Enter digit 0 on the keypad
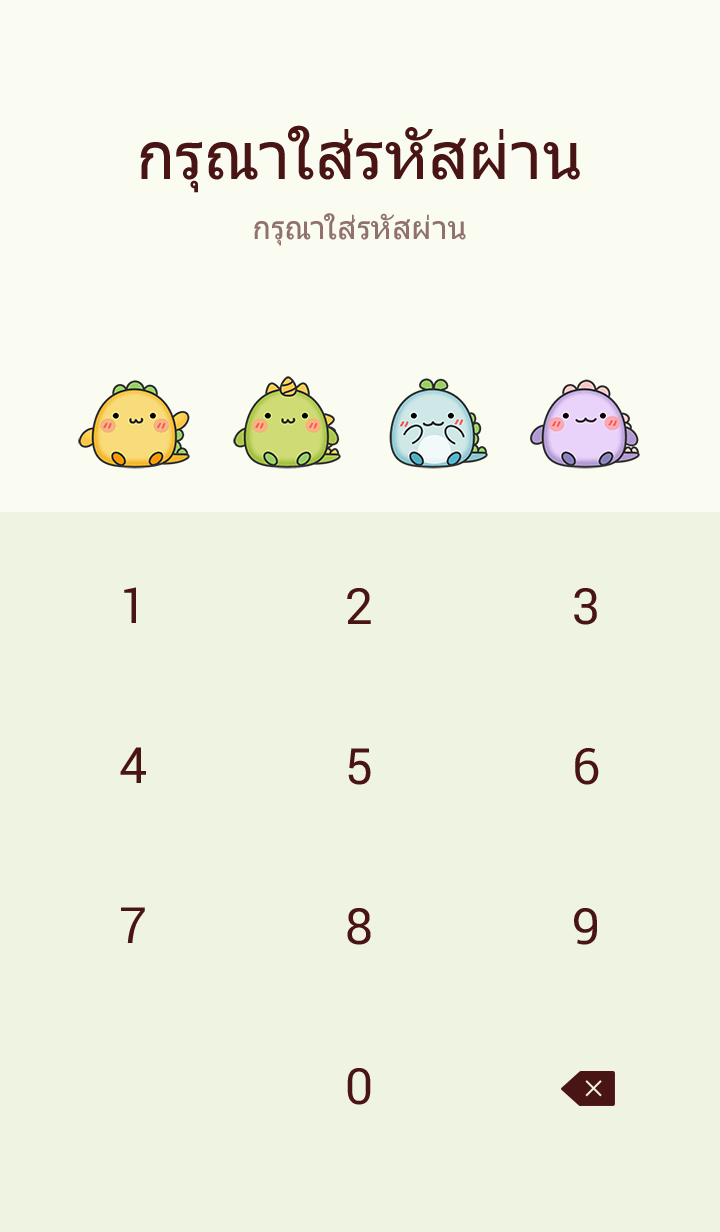The image size is (720, 1232). tap(359, 1087)
